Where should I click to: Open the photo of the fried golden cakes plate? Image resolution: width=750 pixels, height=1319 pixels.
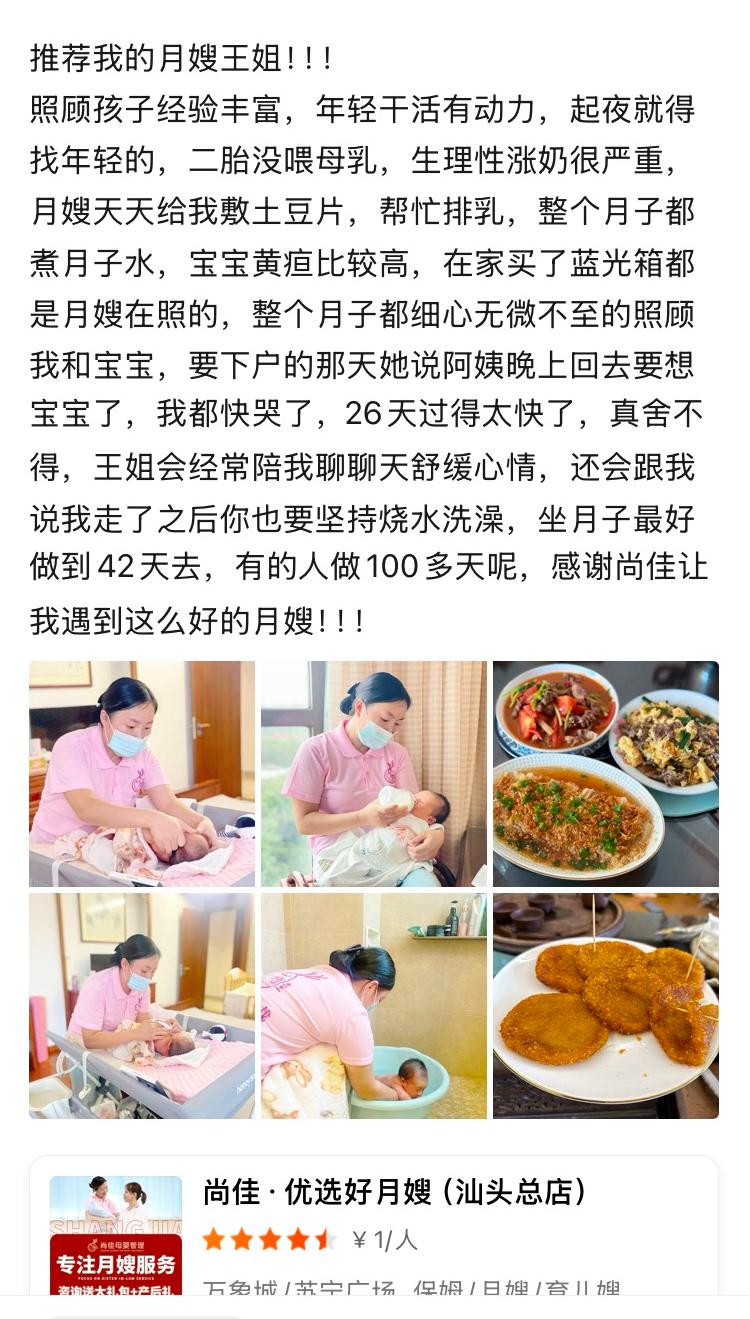605,1005
